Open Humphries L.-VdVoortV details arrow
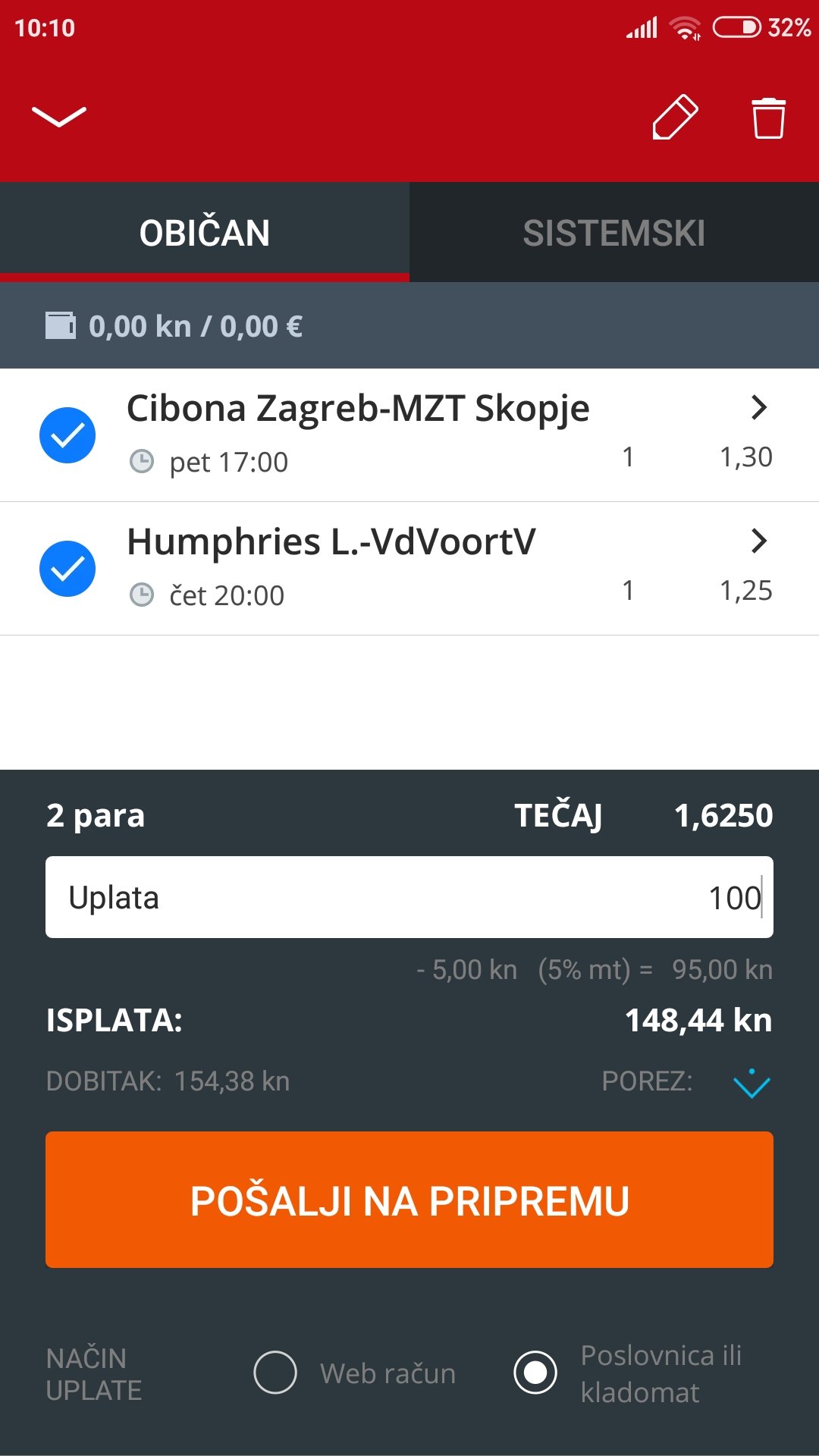The width and height of the screenshot is (819, 1456). coord(758,541)
